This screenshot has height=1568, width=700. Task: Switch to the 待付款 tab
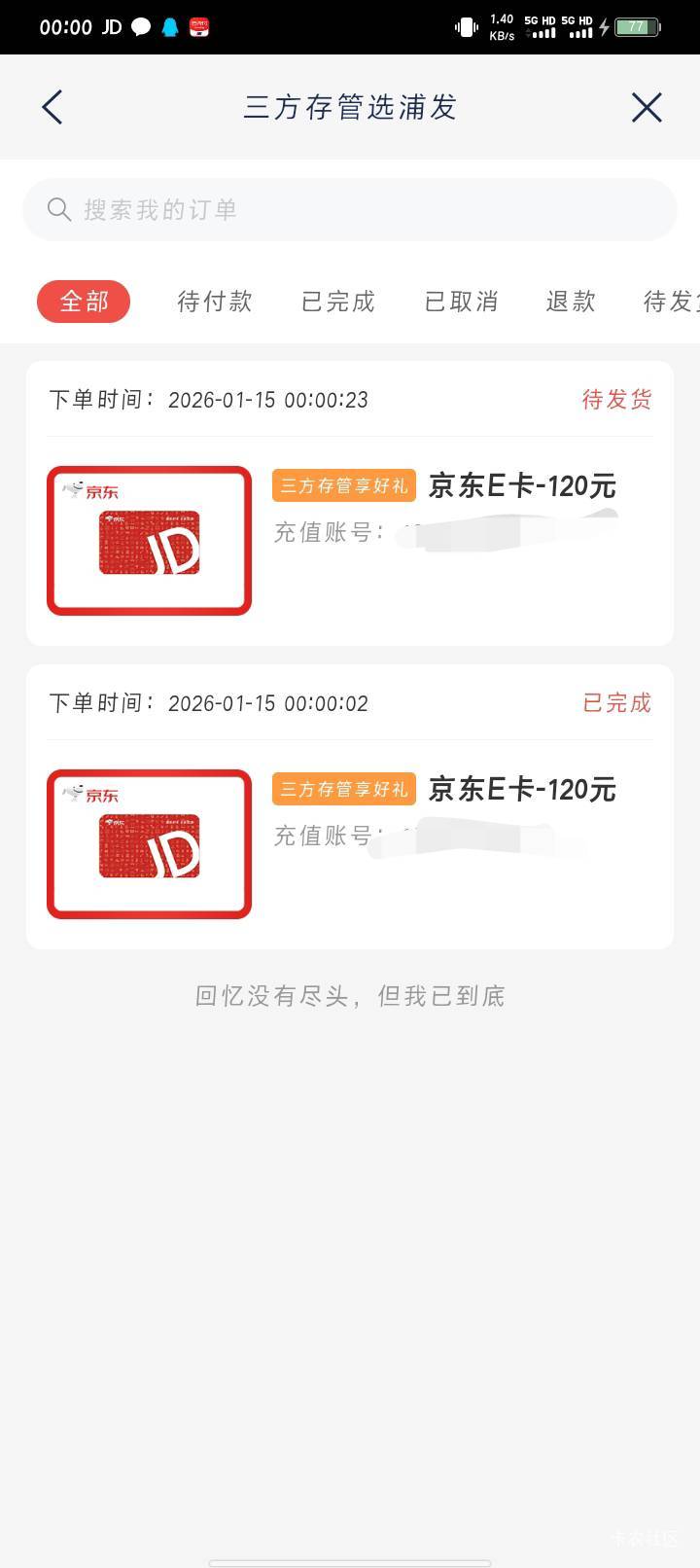point(215,302)
